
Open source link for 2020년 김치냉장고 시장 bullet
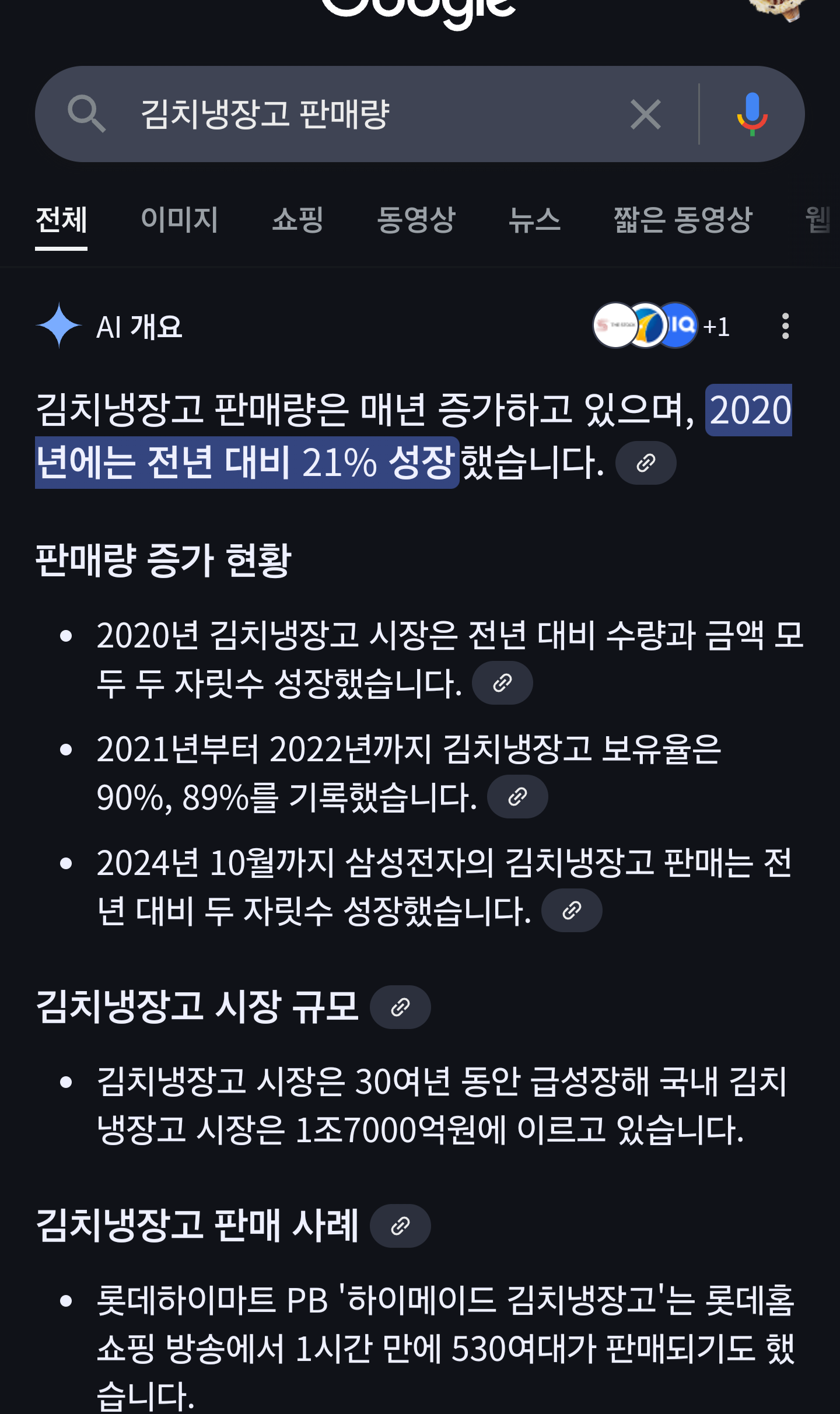pyautogui.click(x=502, y=683)
